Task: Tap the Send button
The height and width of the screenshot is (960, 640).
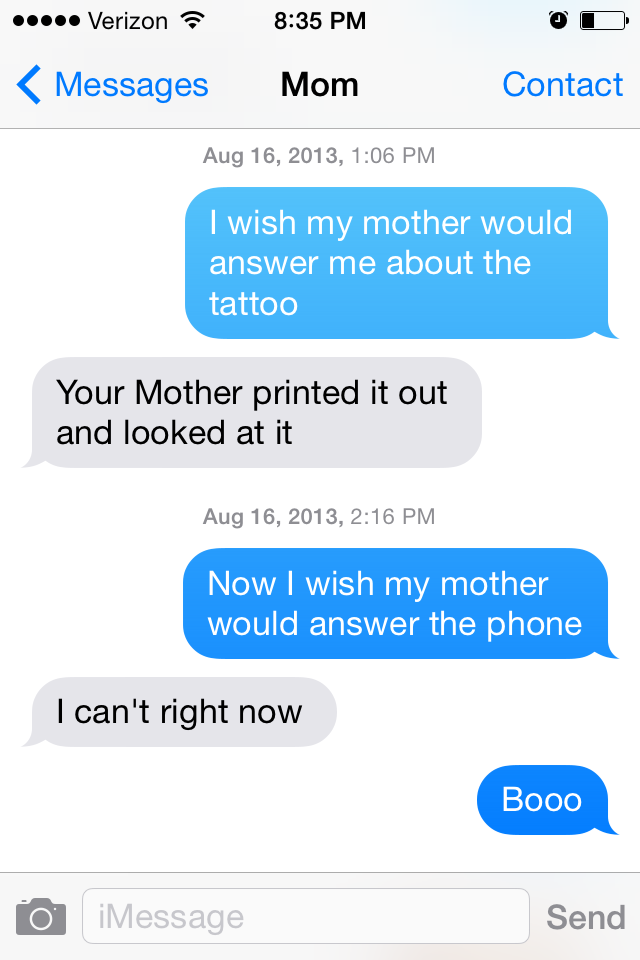Action: pos(586,916)
